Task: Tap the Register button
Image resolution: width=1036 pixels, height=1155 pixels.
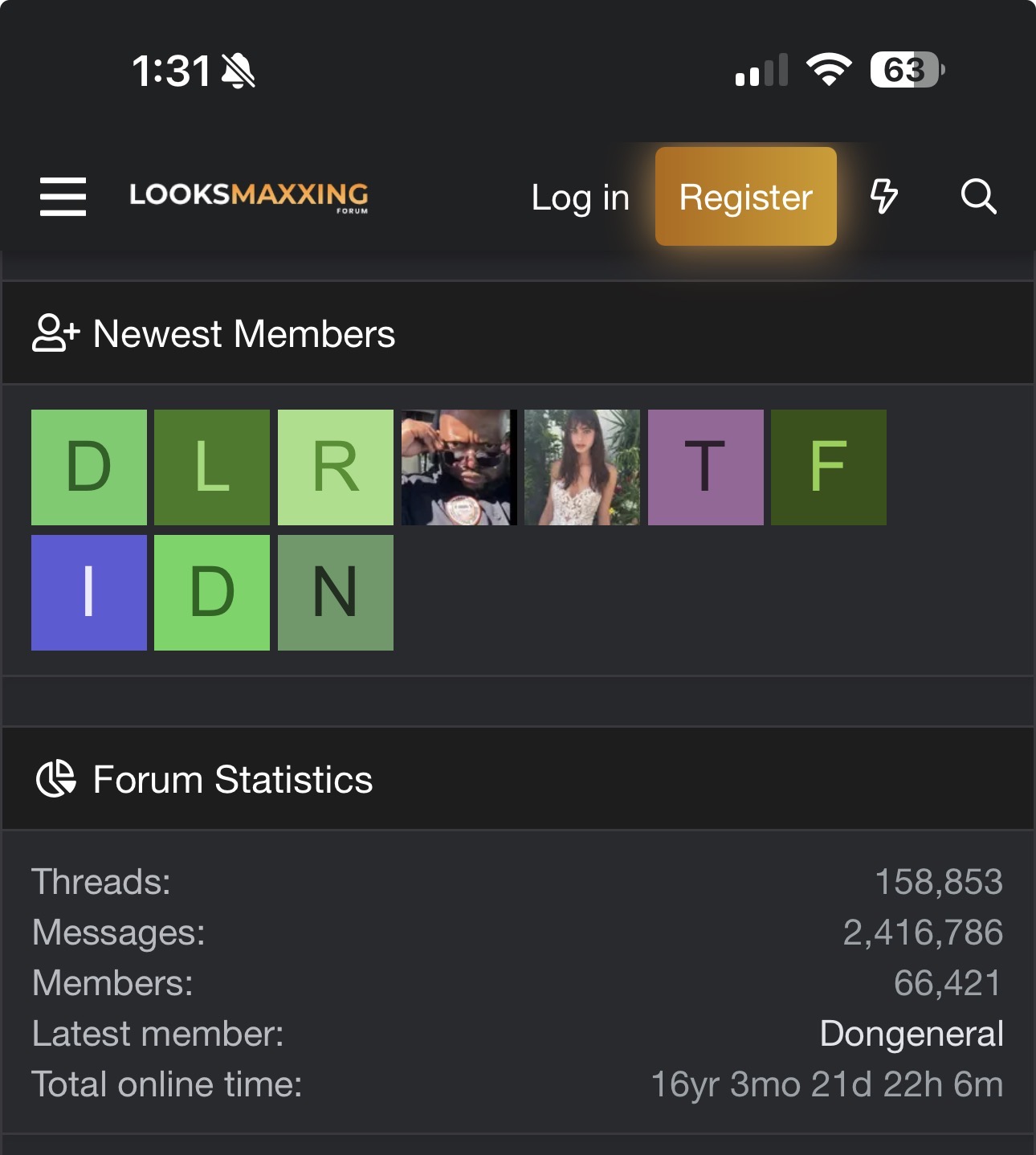Action: (745, 197)
